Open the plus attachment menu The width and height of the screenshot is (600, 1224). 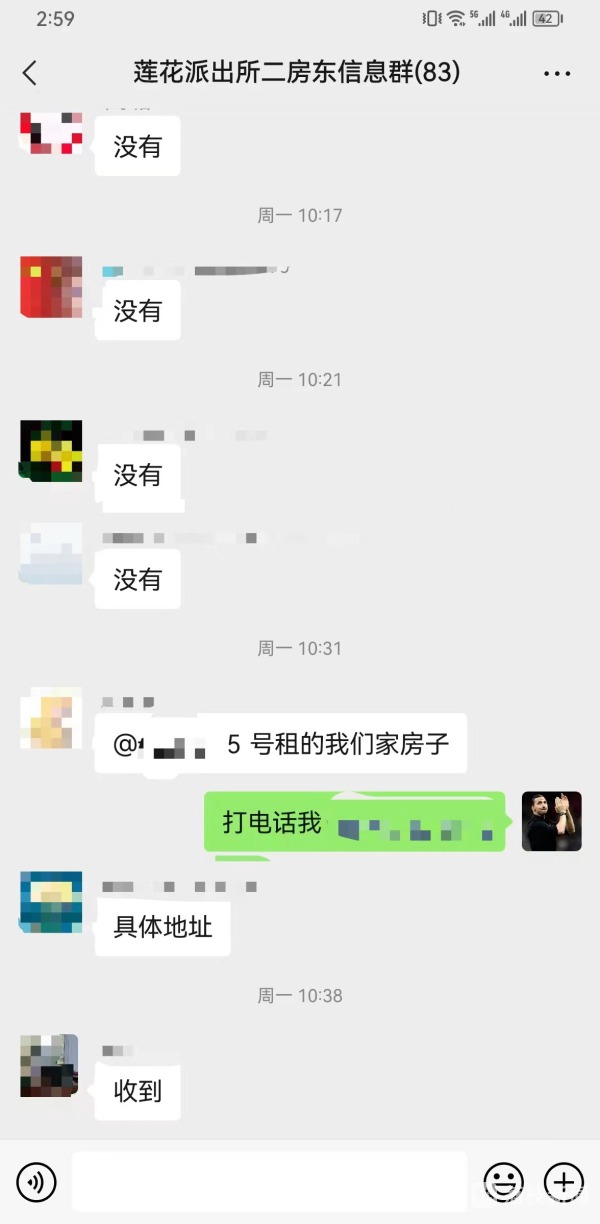563,1182
